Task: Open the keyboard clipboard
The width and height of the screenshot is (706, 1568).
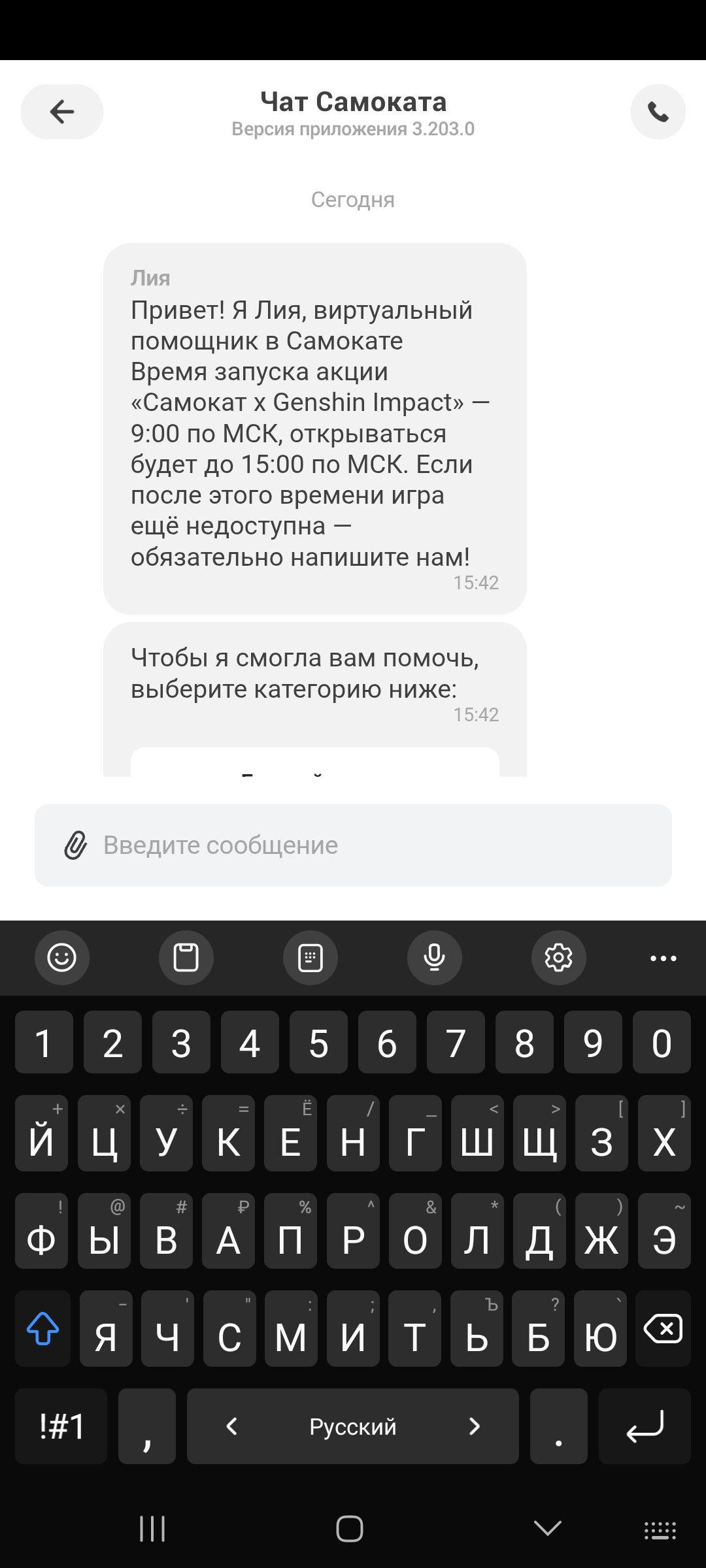Action: tap(186, 958)
